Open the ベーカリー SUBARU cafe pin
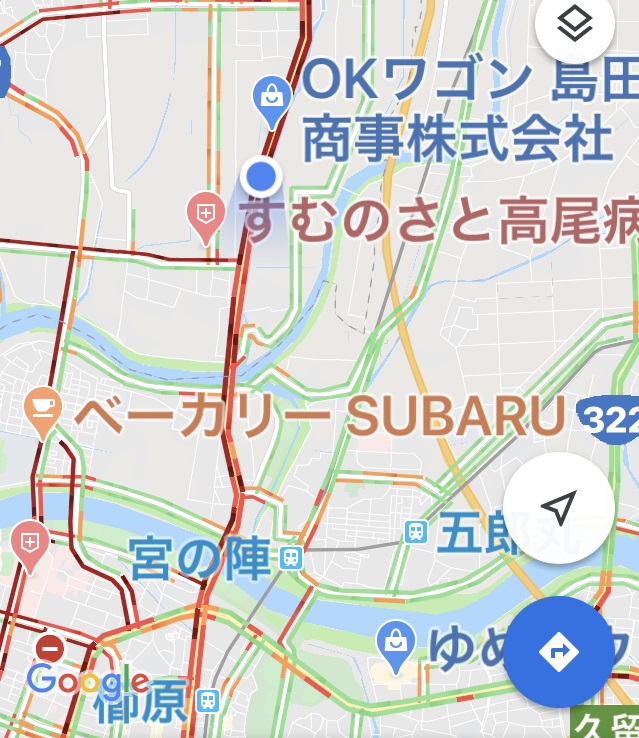This screenshot has height=738, width=639. tap(45, 408)
